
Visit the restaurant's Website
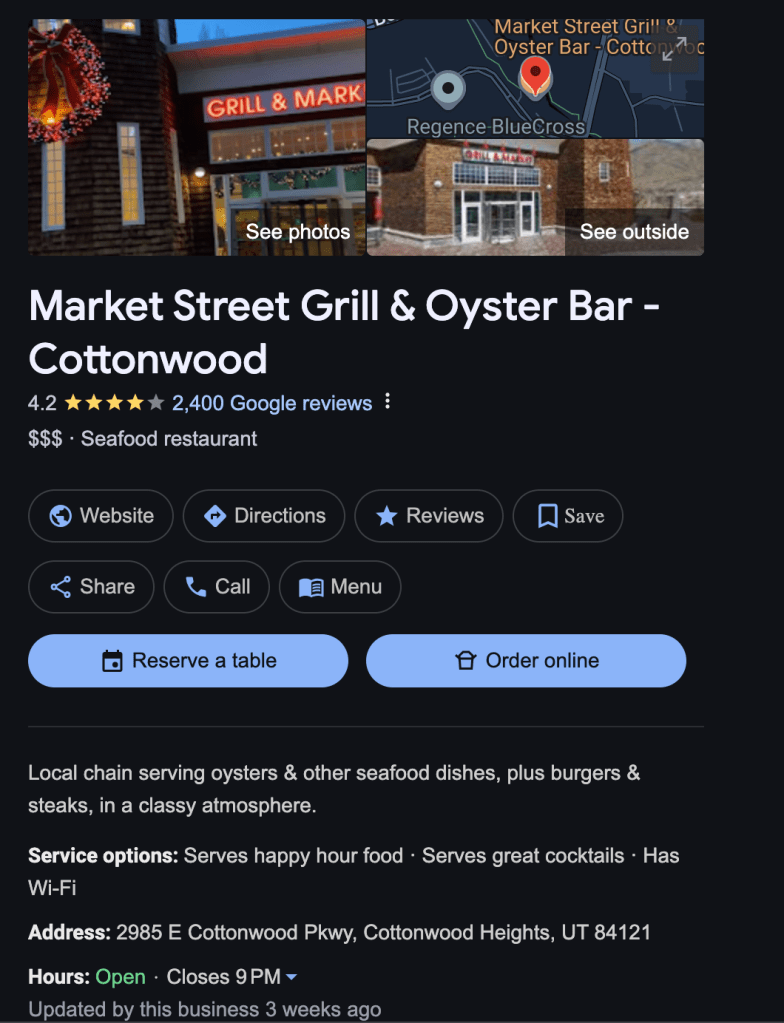pyautogui.click(x=101, y=516)
